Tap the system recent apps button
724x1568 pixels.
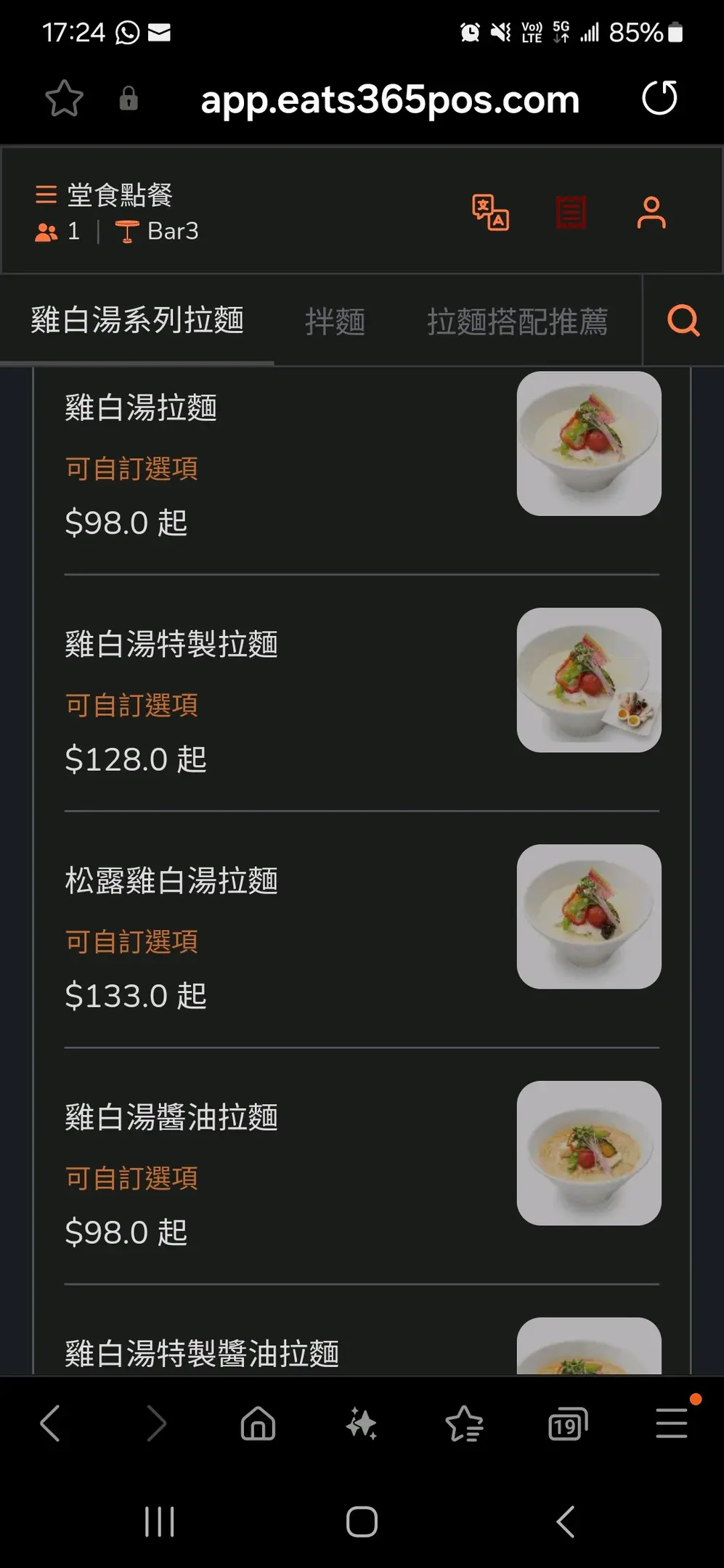point(159,1522)
